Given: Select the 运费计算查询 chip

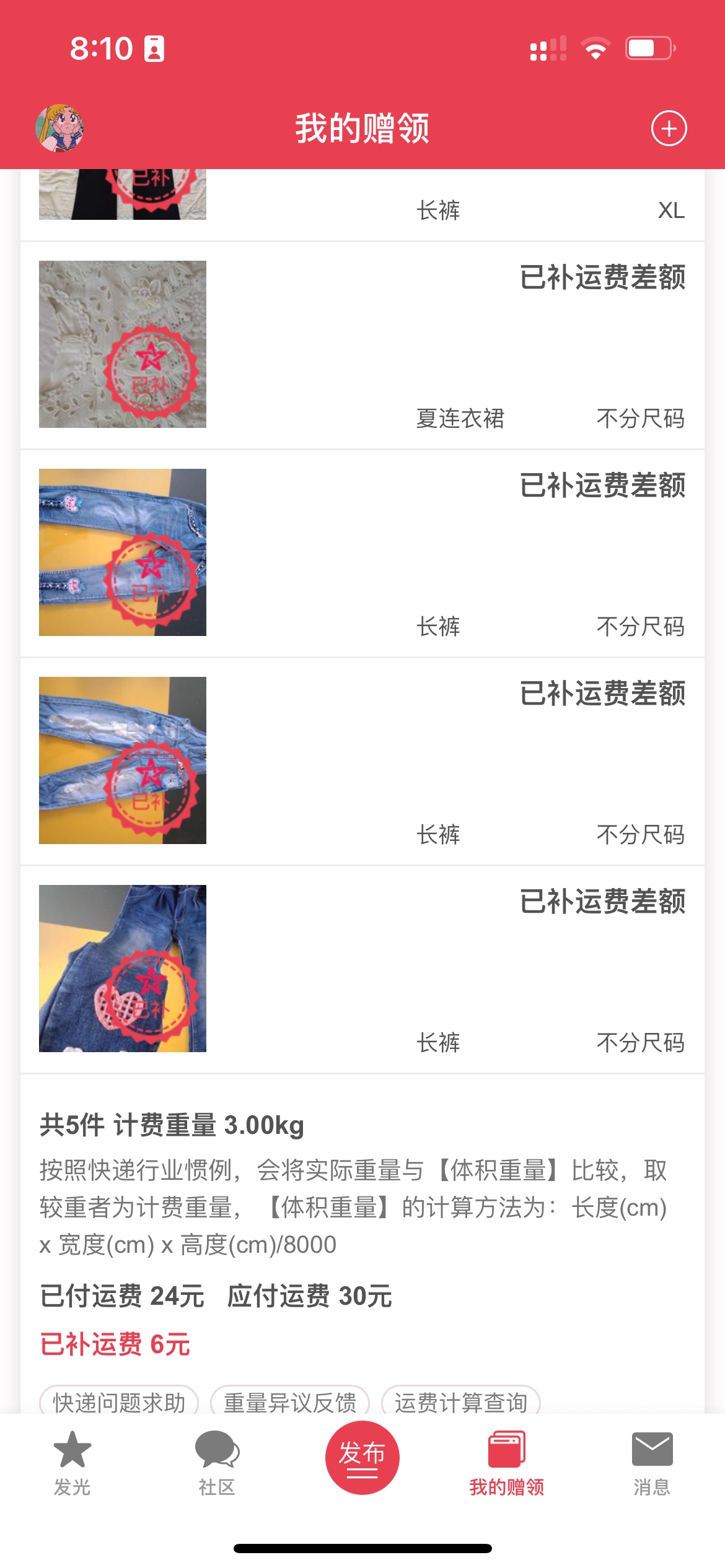Looking at the screenshot, I should [x=461, y=1402].
